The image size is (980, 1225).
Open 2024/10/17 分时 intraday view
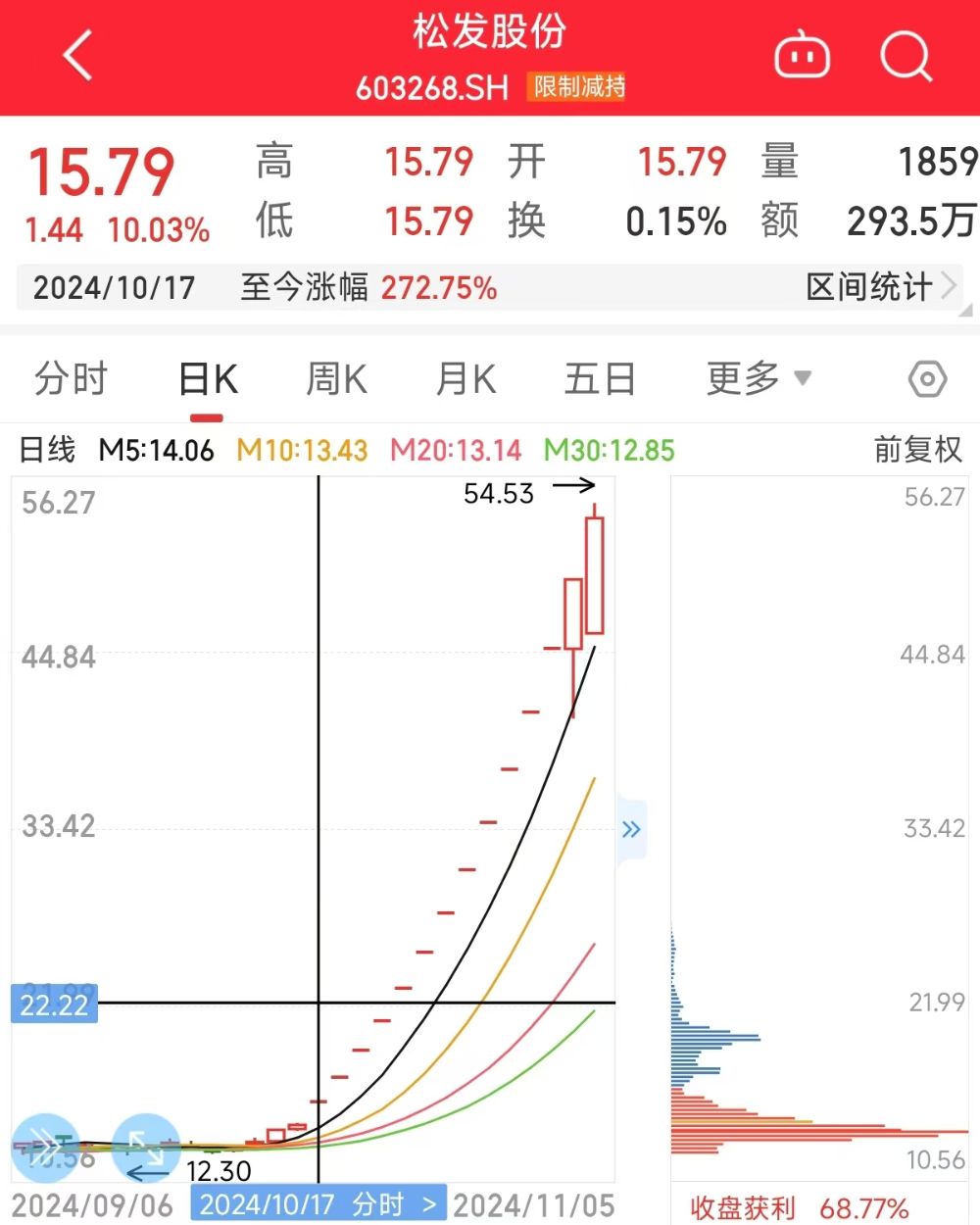(318, 1204)
